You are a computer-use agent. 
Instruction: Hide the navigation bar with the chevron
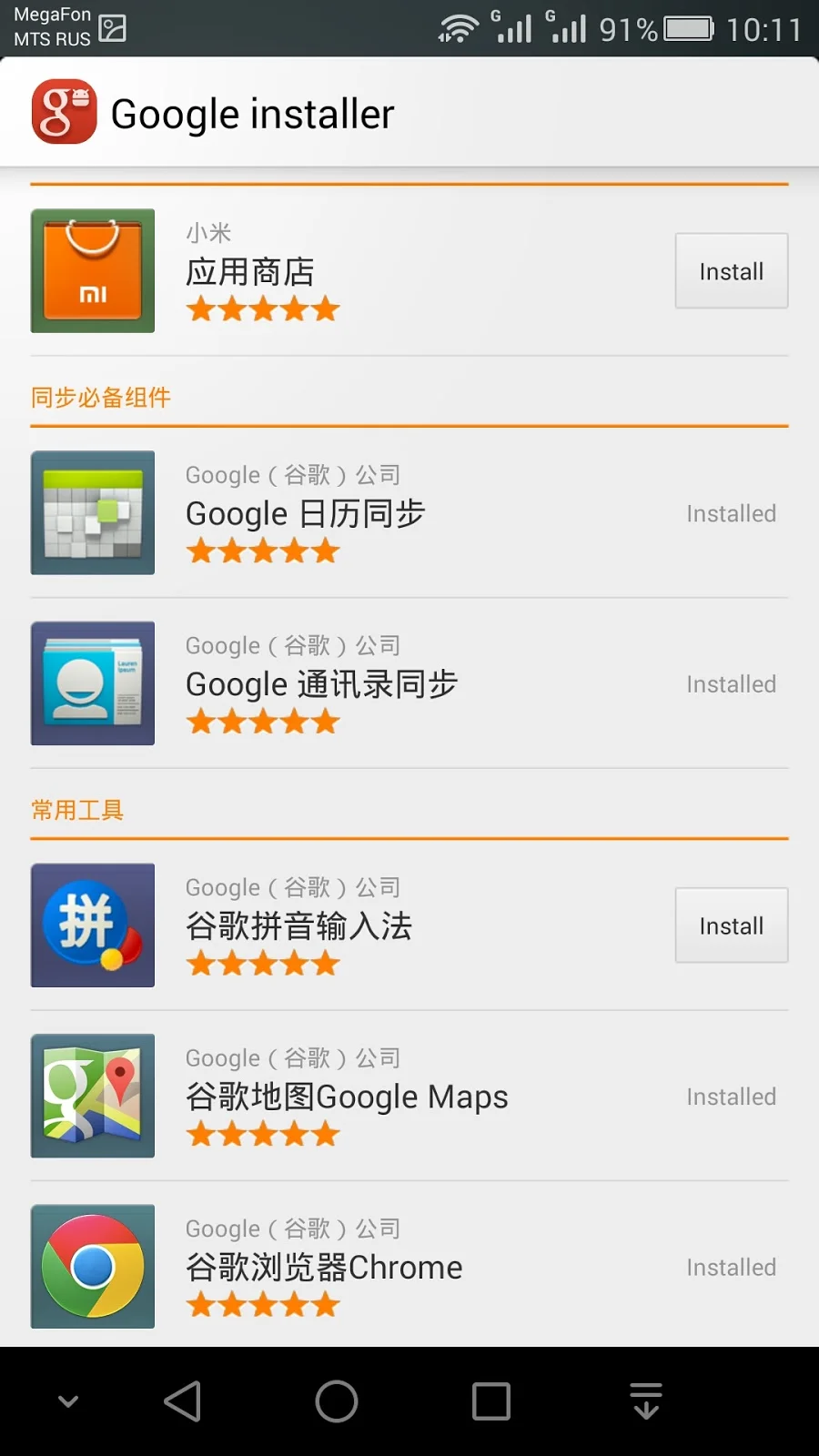[x=68, y=1401]
